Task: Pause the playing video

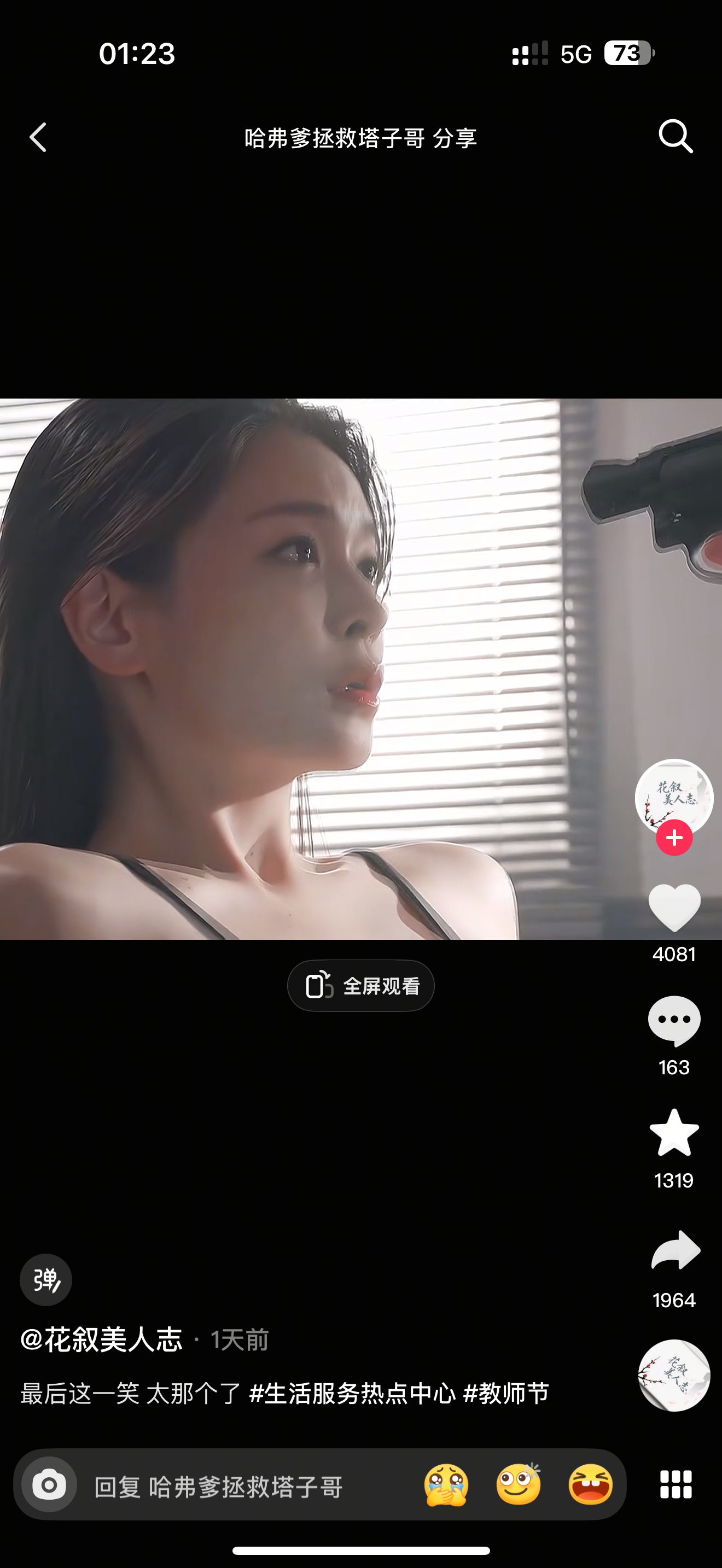Action: point(304,670)
